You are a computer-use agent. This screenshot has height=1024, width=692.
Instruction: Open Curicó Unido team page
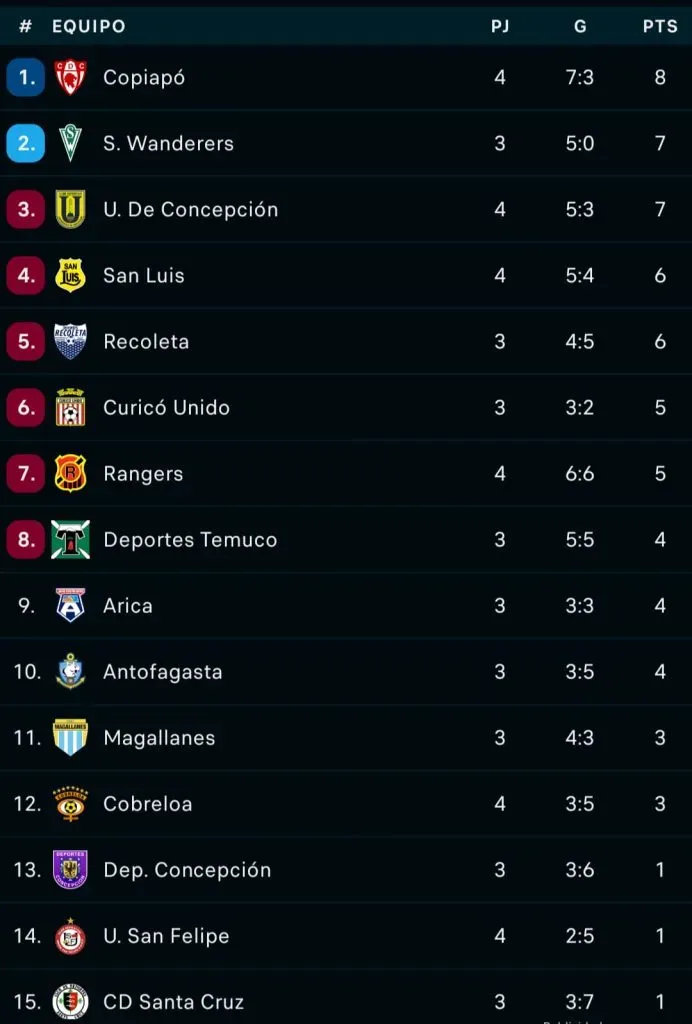click(166, 407)
